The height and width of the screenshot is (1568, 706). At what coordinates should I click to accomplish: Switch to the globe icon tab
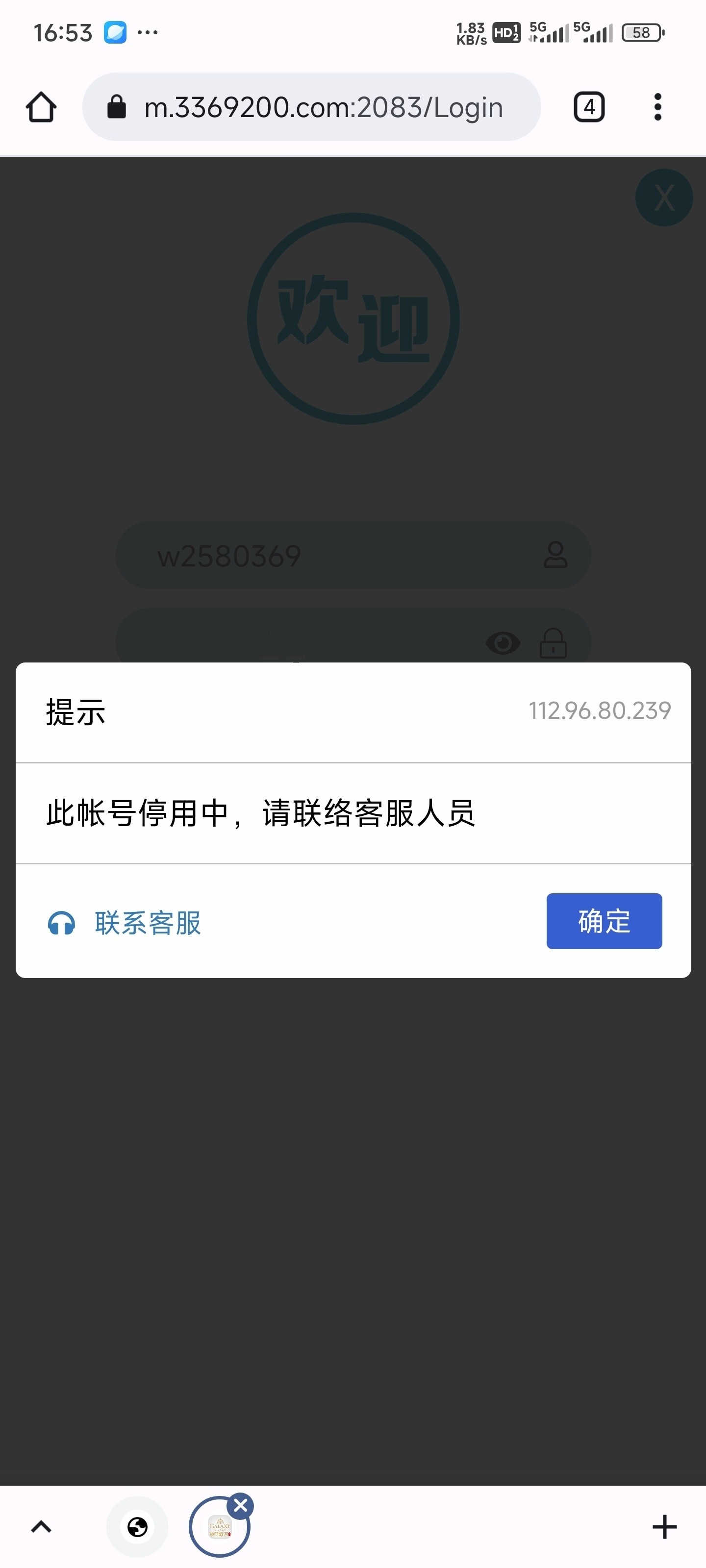tap(137, 1527)
